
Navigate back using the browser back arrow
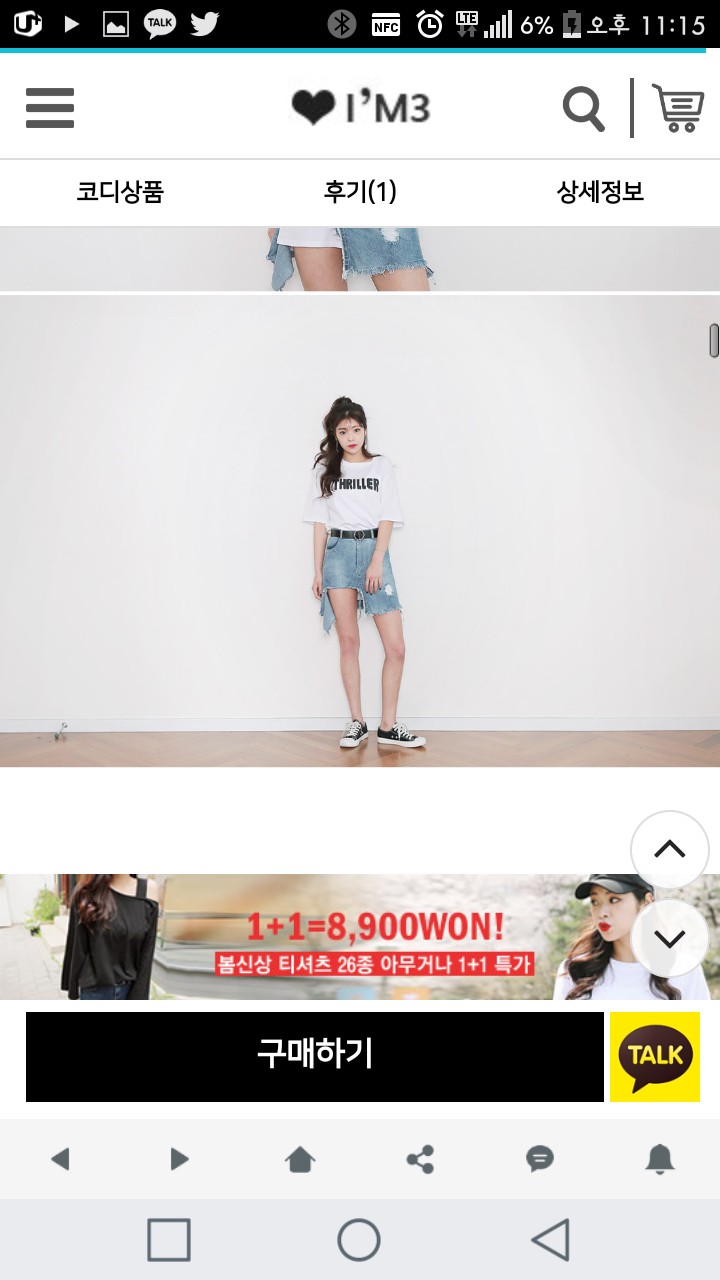[x=60, y=1158]
